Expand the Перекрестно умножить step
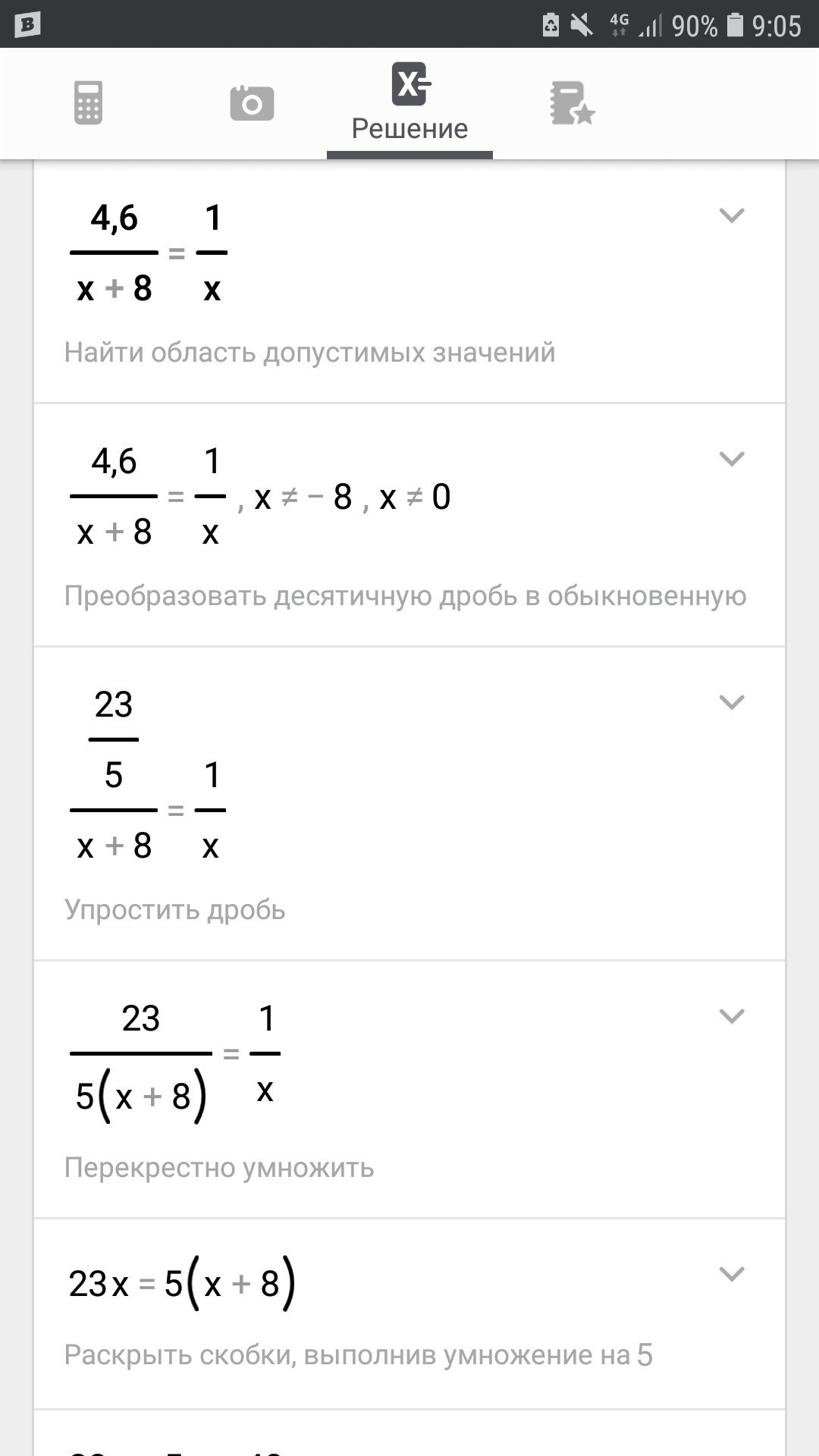819x1456 pixels. click(732, 1016)
